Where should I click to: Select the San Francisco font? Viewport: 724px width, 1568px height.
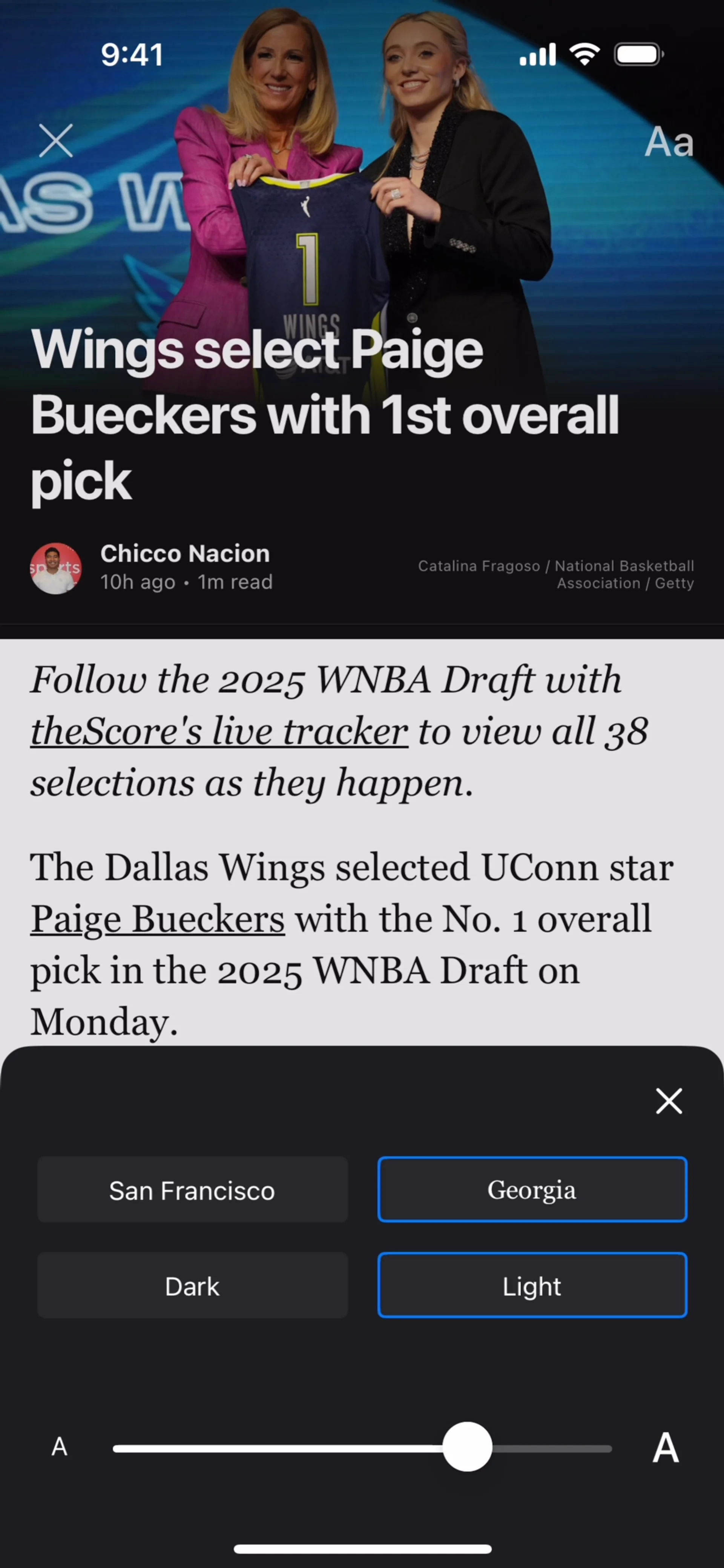(192, 1190)
